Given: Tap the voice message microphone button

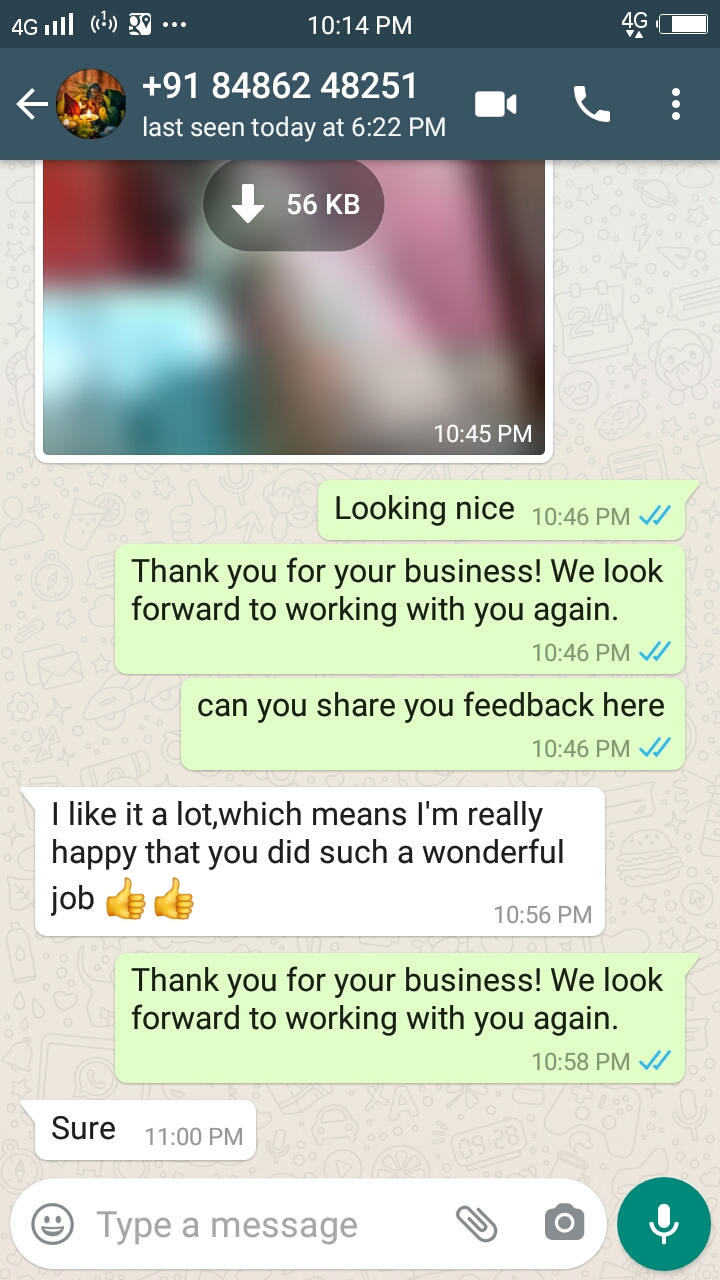Looking at the screenshot, I should click(x=664, y=1224).
